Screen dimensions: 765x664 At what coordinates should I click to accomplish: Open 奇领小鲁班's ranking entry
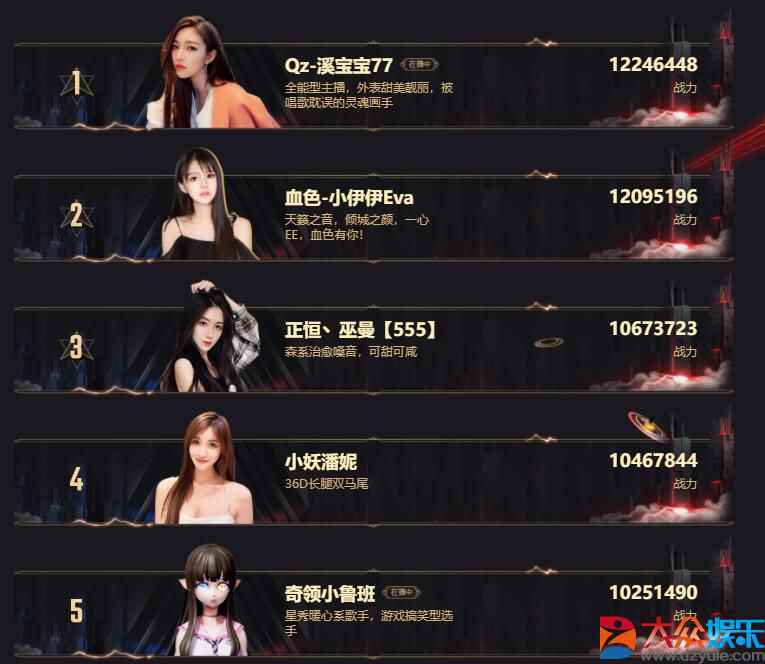[330, 593]
